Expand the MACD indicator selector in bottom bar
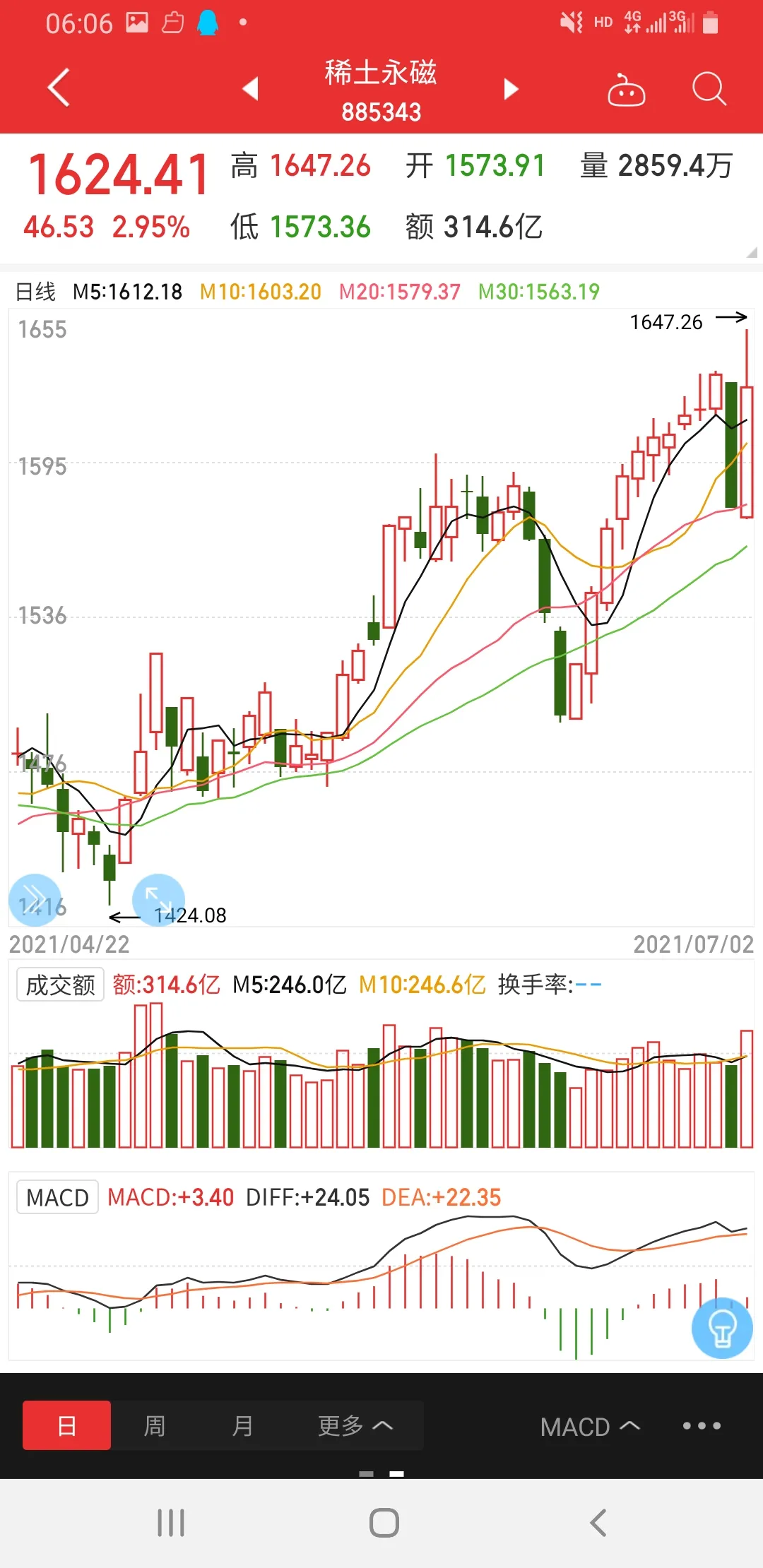Screen dimensions: 763x1568 pos(589,1427)
